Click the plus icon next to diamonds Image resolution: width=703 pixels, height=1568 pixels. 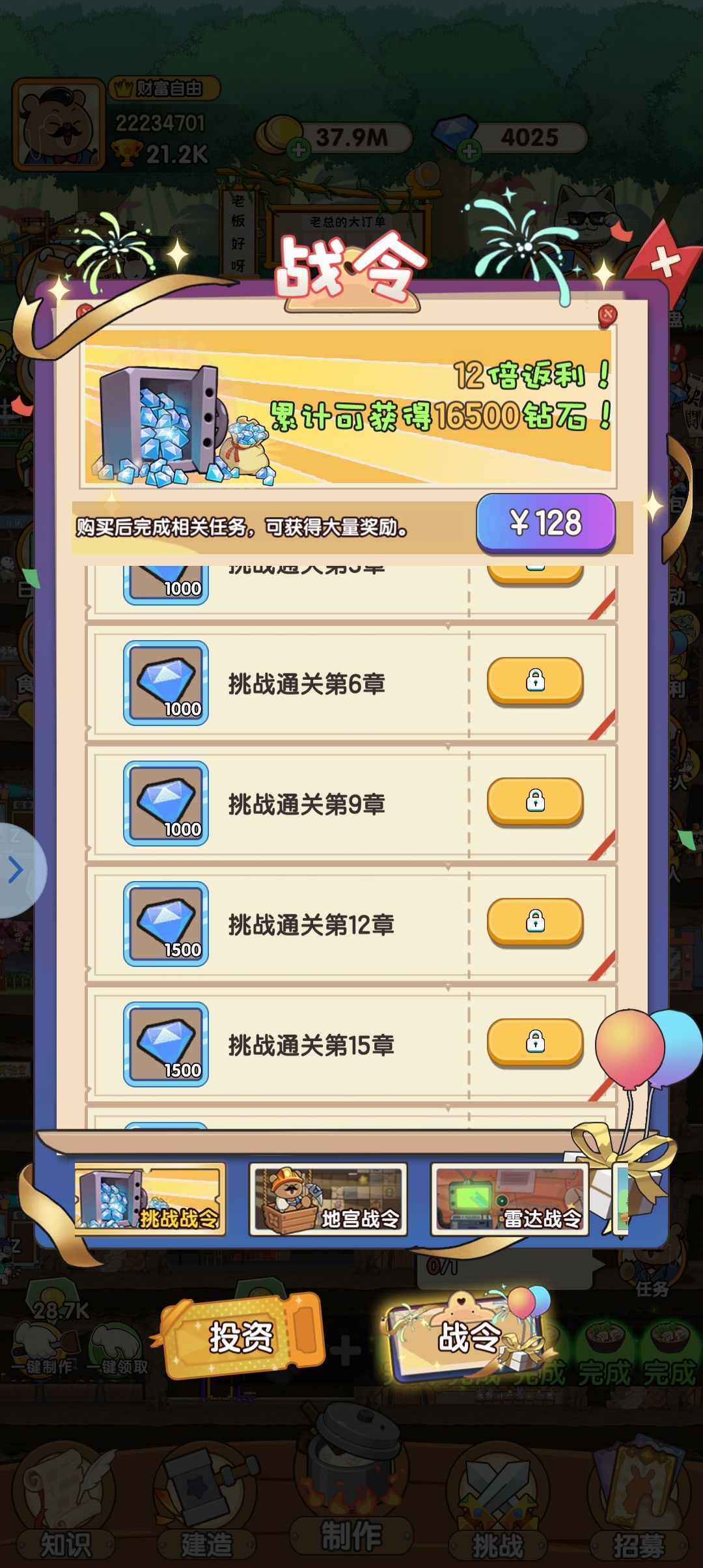click(470, 152)
